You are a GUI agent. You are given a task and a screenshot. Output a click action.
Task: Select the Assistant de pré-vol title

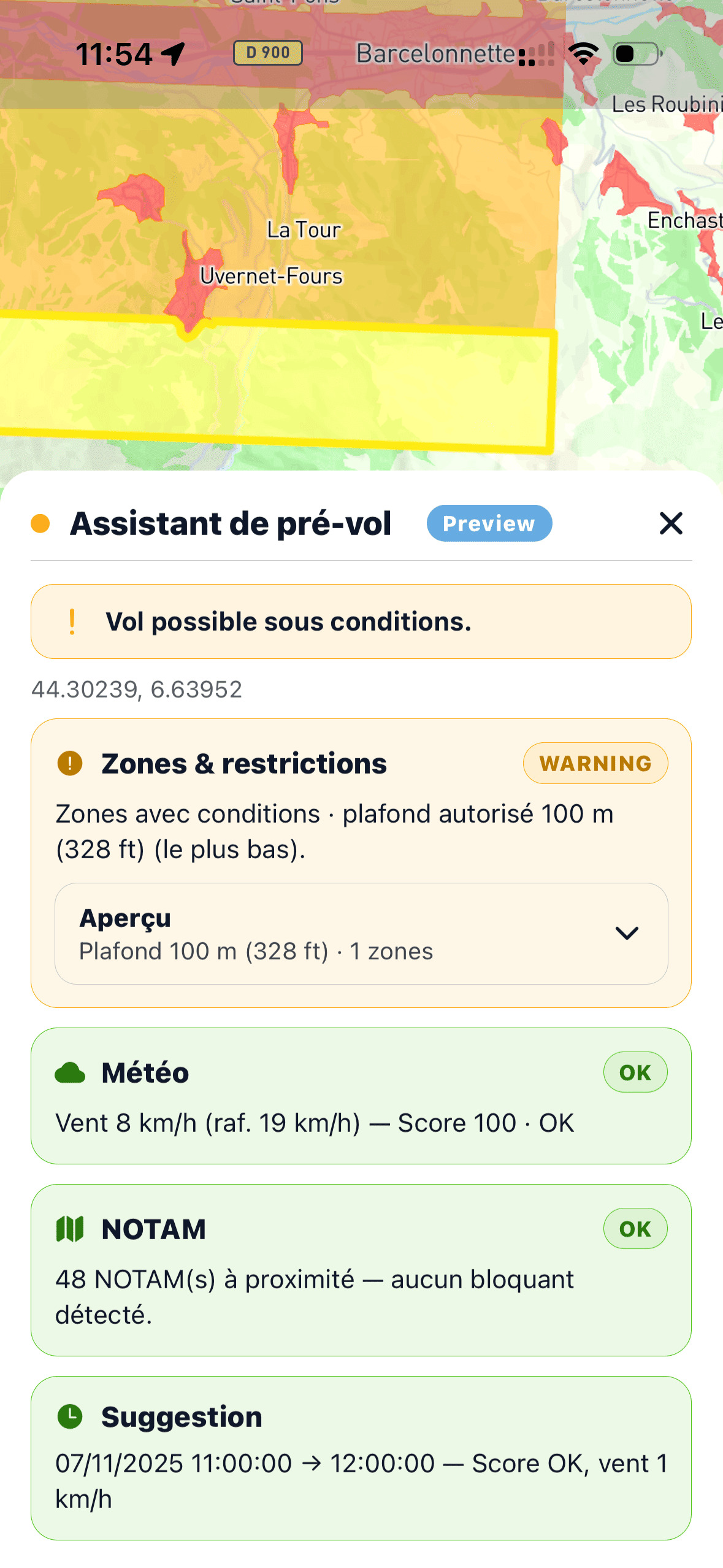point(230,523)
